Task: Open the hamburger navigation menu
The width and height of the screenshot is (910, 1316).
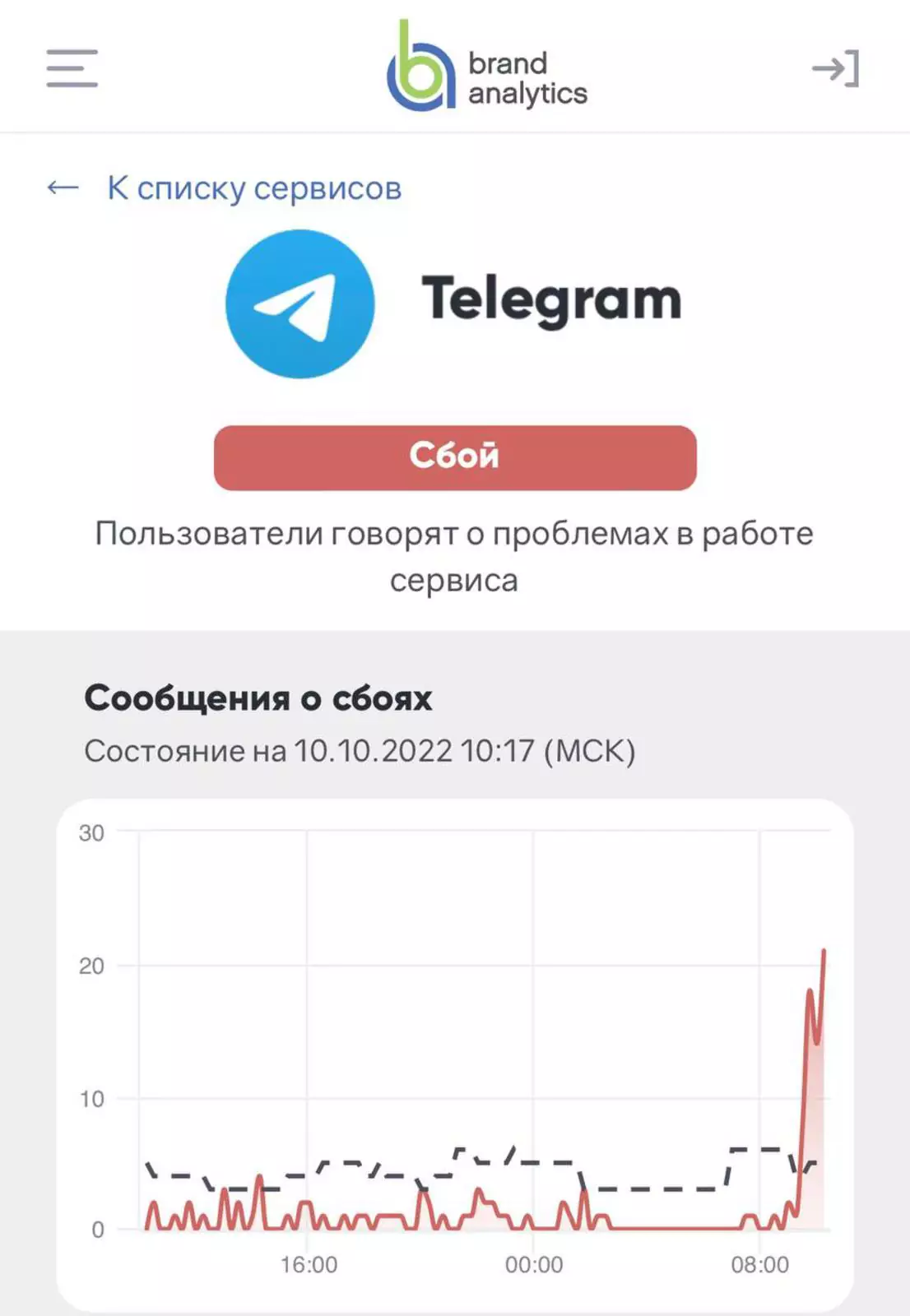Action: 72,70
